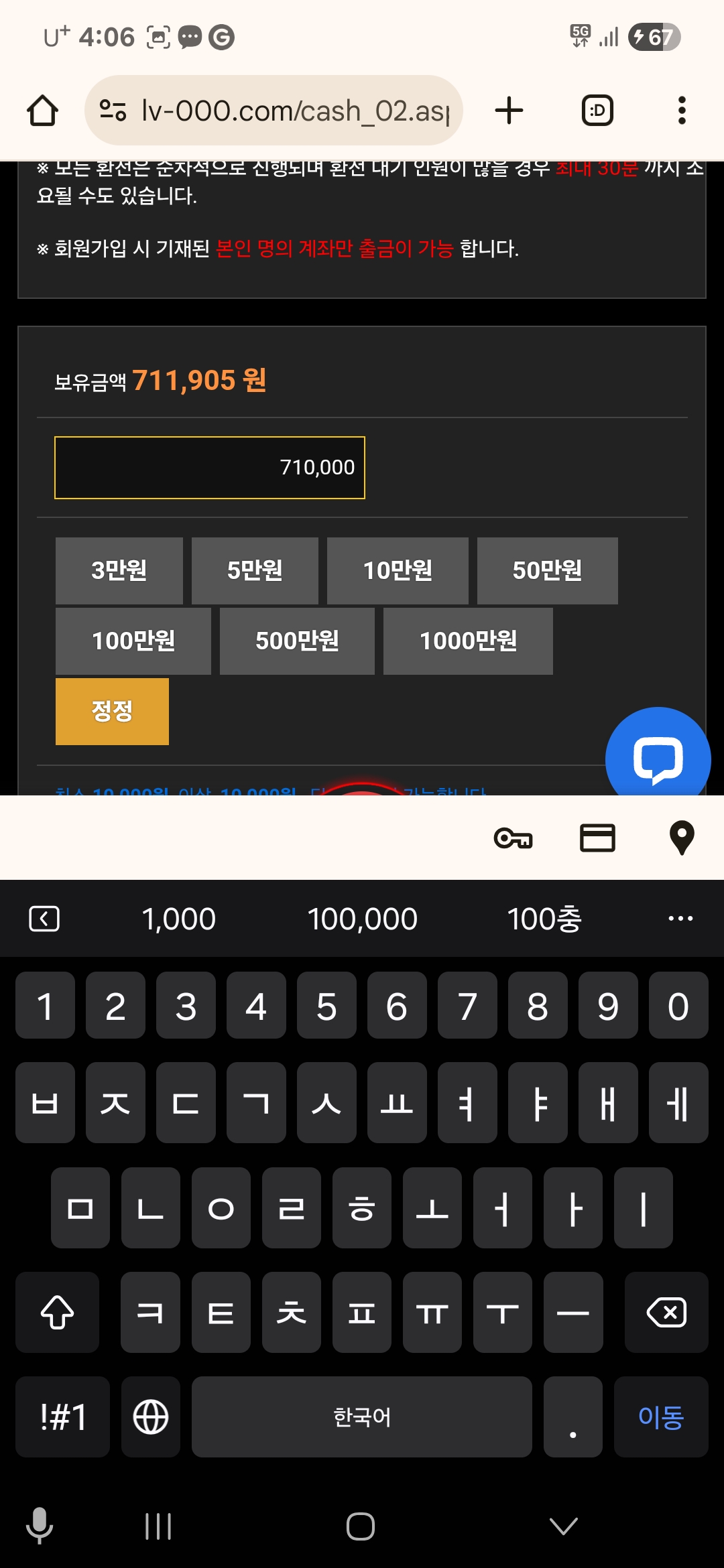This screenshot has width=724, height=1568.
Task: Open a new browser tab
Action: point(509,111)
